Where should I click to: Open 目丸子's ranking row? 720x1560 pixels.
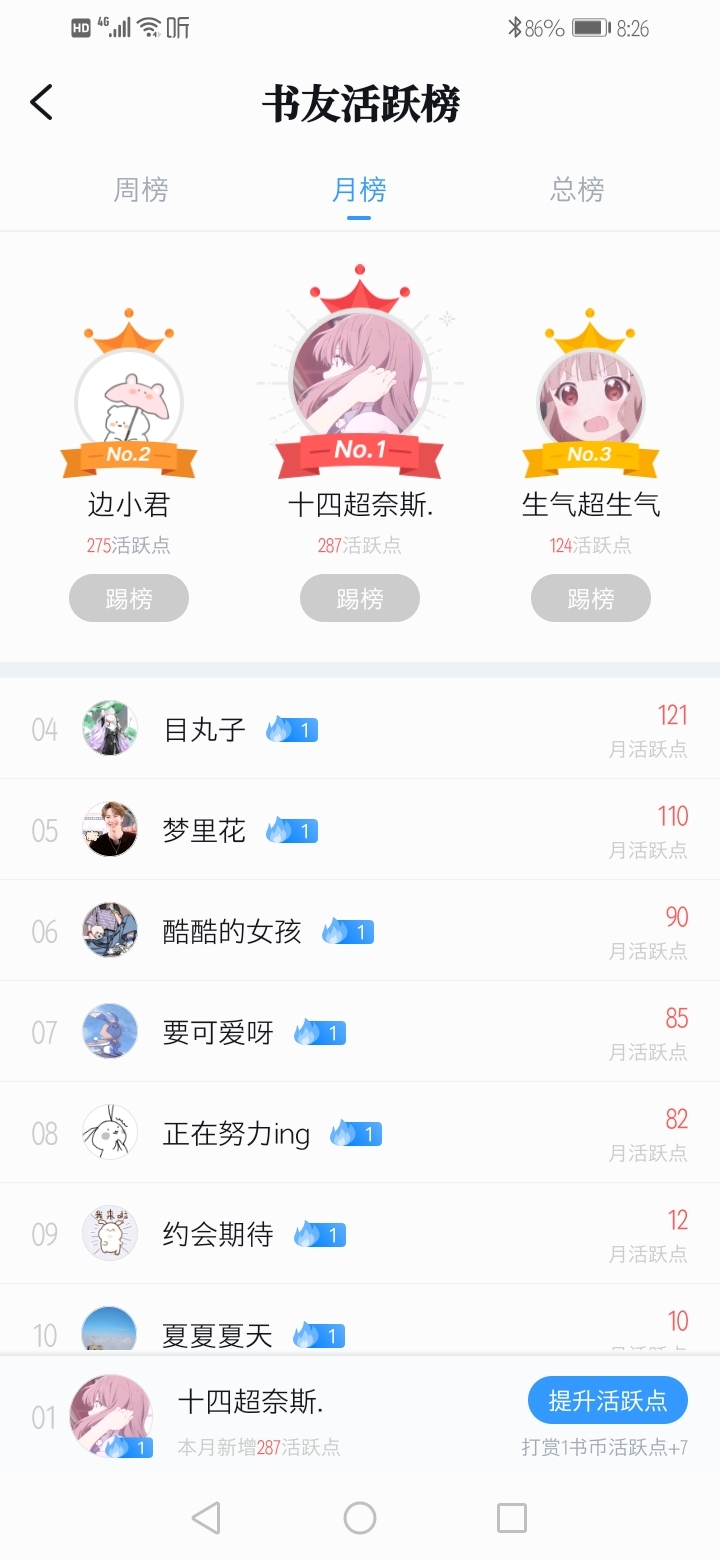coord(360,729)
